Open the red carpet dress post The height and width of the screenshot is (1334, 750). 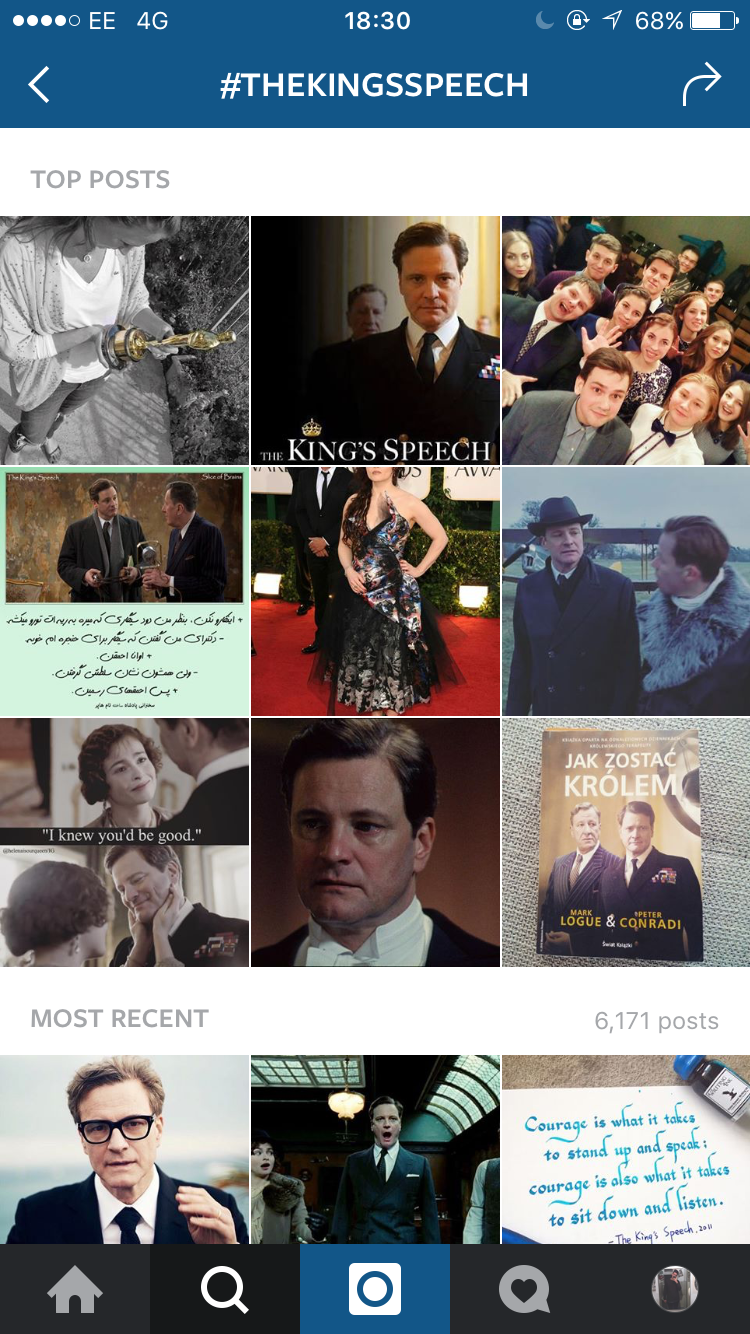375,591
